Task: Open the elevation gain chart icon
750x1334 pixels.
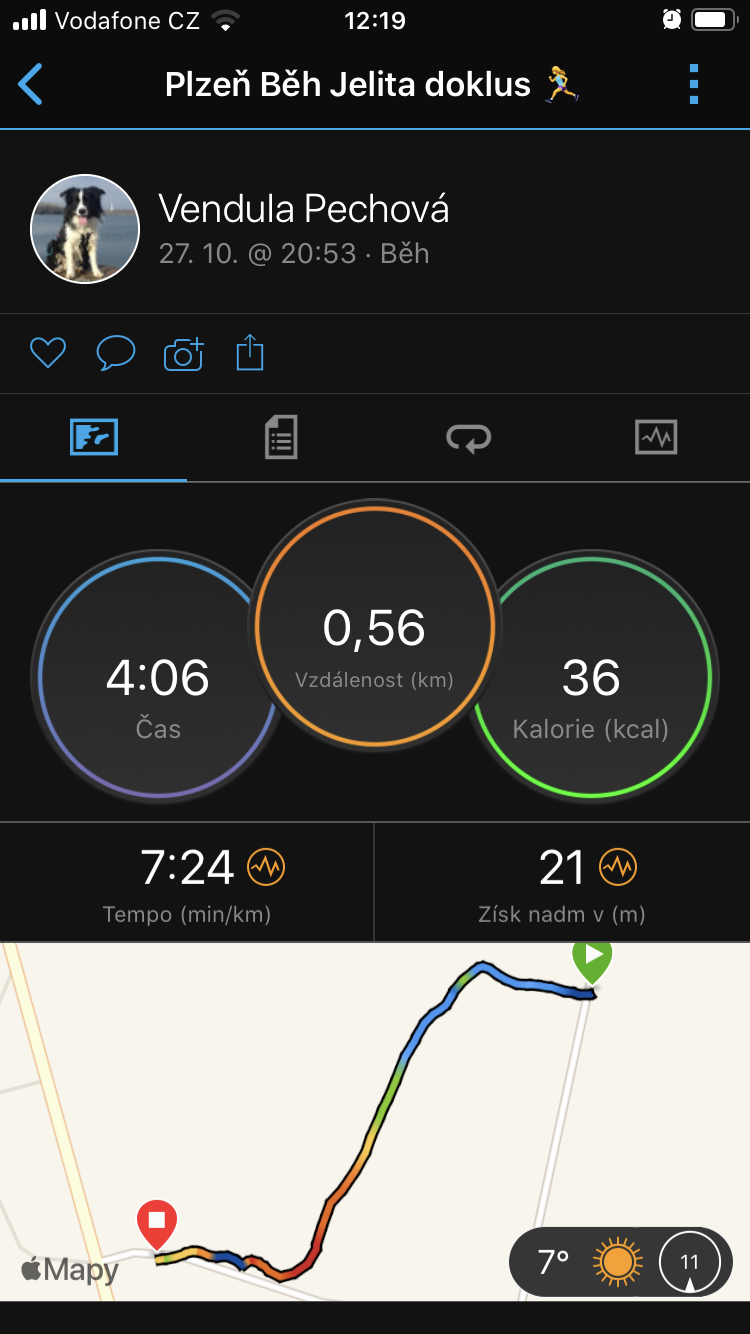Action: [618, 867]
